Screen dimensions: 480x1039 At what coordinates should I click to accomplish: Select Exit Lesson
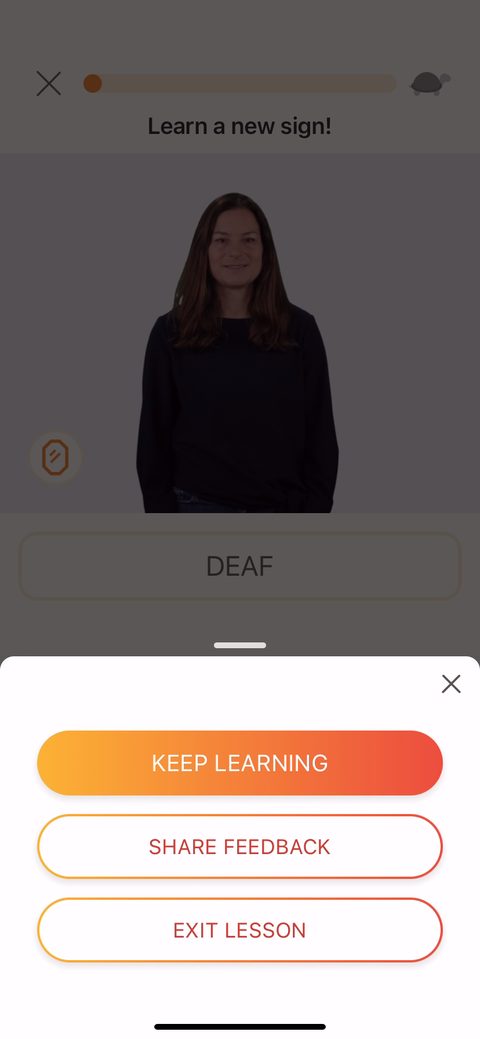click(x=240, y=930)
